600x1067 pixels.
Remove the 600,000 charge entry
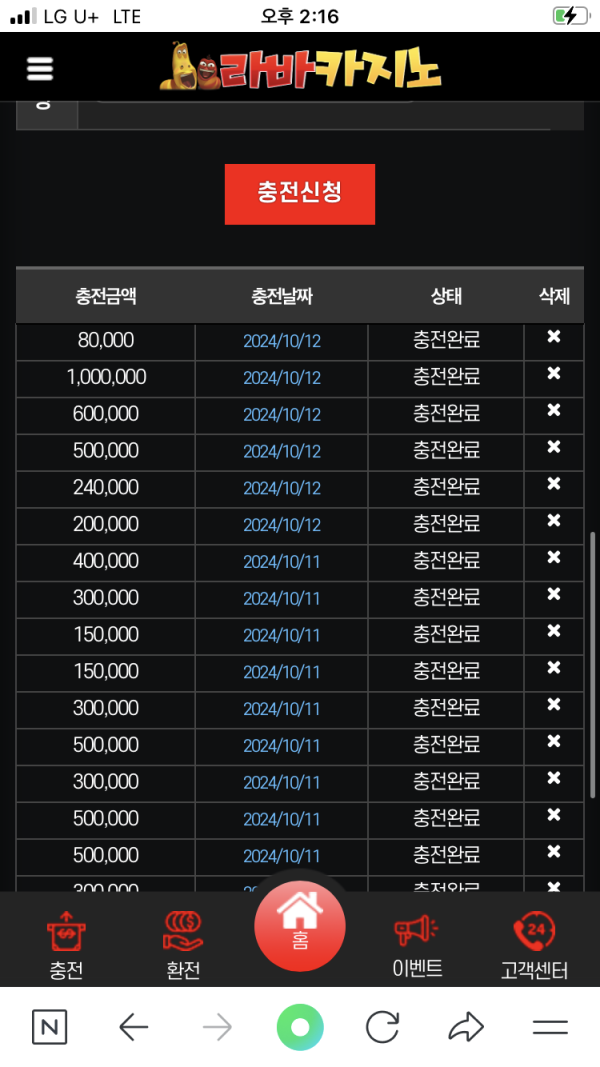coord(553,411)
